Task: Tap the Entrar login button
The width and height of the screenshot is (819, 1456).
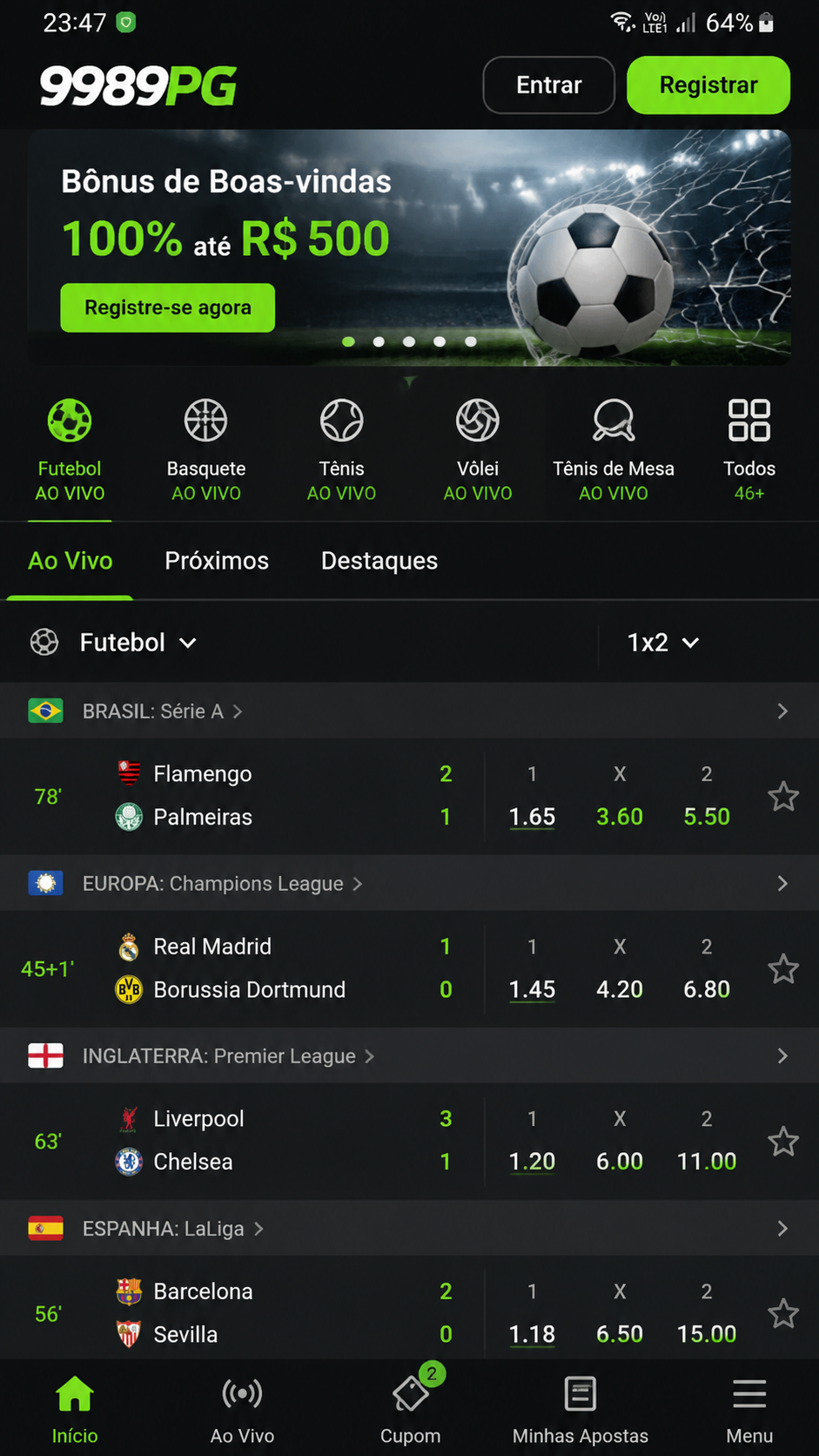Action: (548, 85)
